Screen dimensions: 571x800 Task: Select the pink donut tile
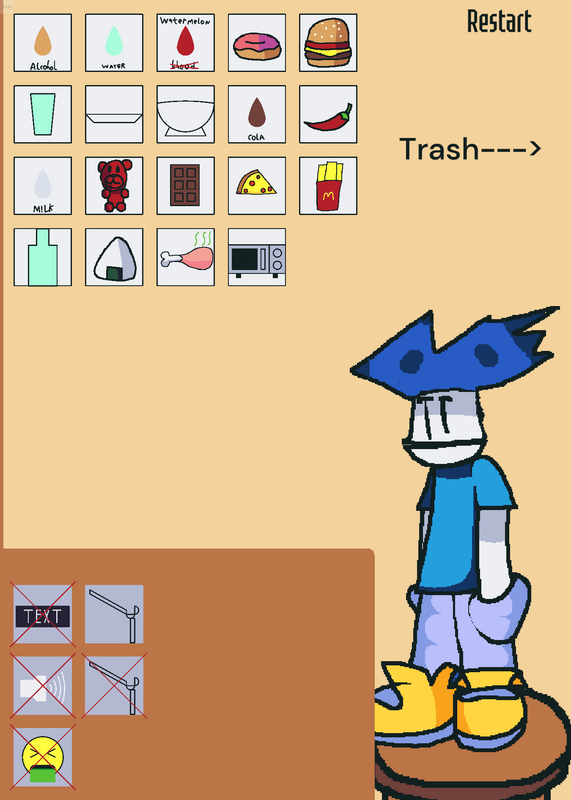click(257, 43)
